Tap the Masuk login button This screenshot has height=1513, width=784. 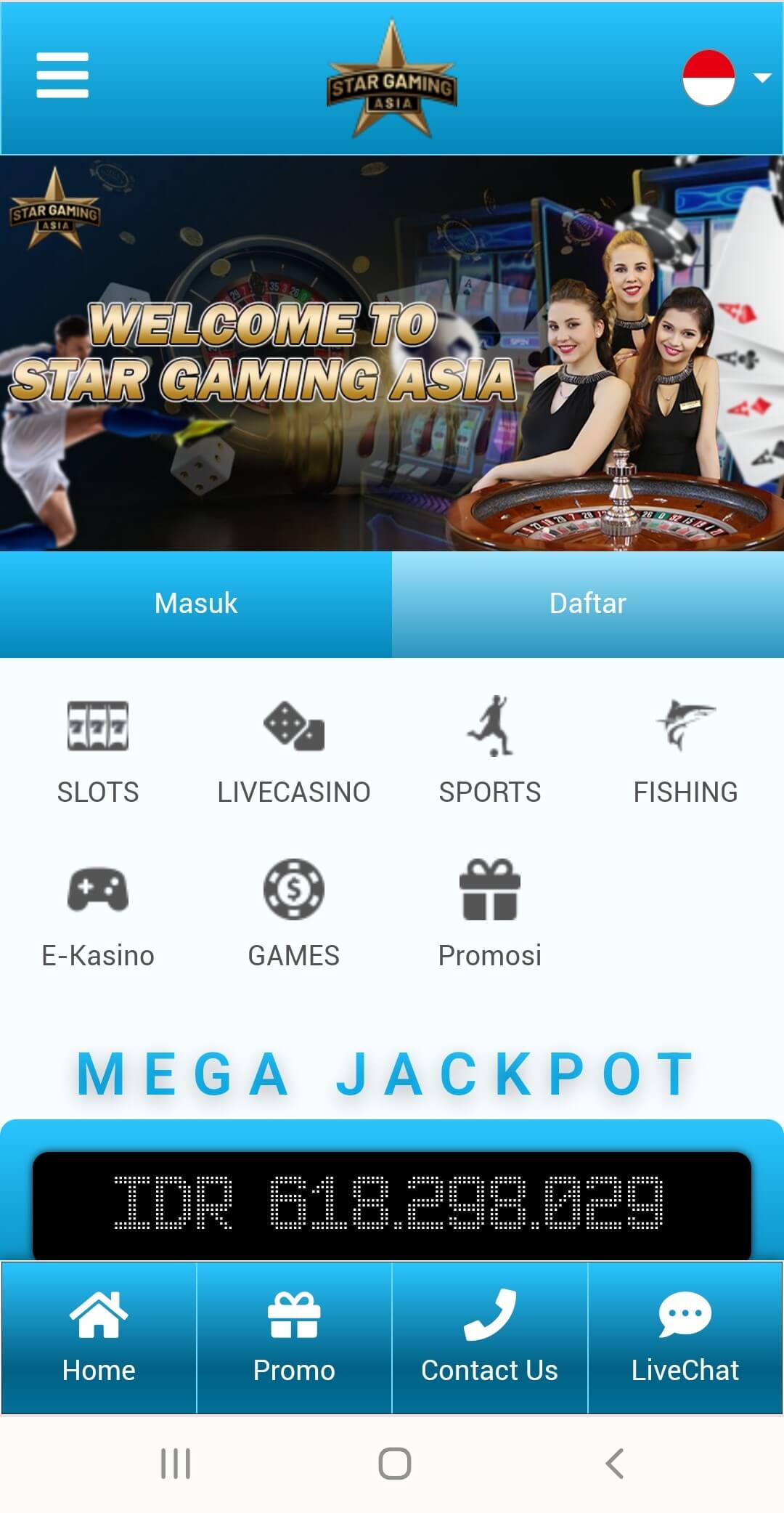[196, 604]
